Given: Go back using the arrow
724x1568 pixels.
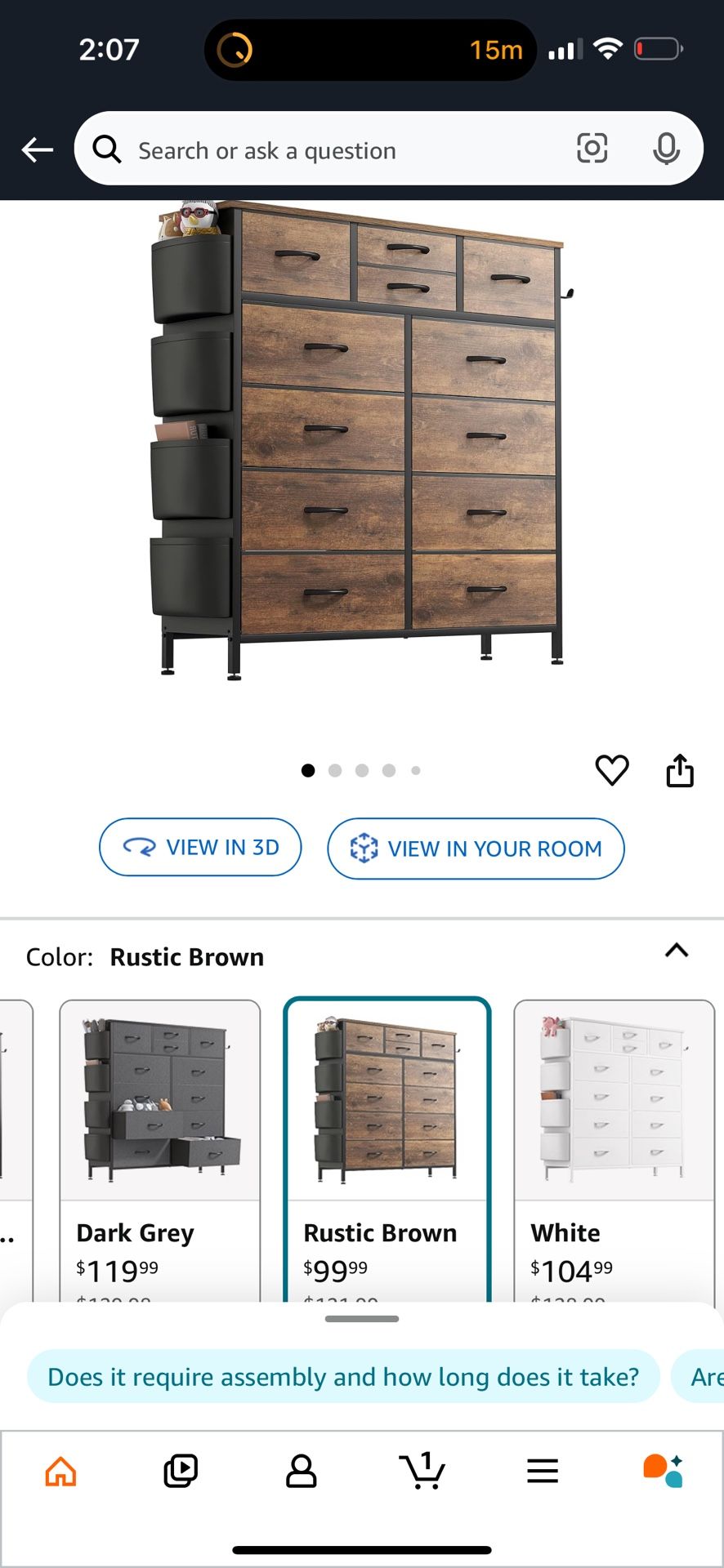Looking at the screenshot, I should 37,149.
